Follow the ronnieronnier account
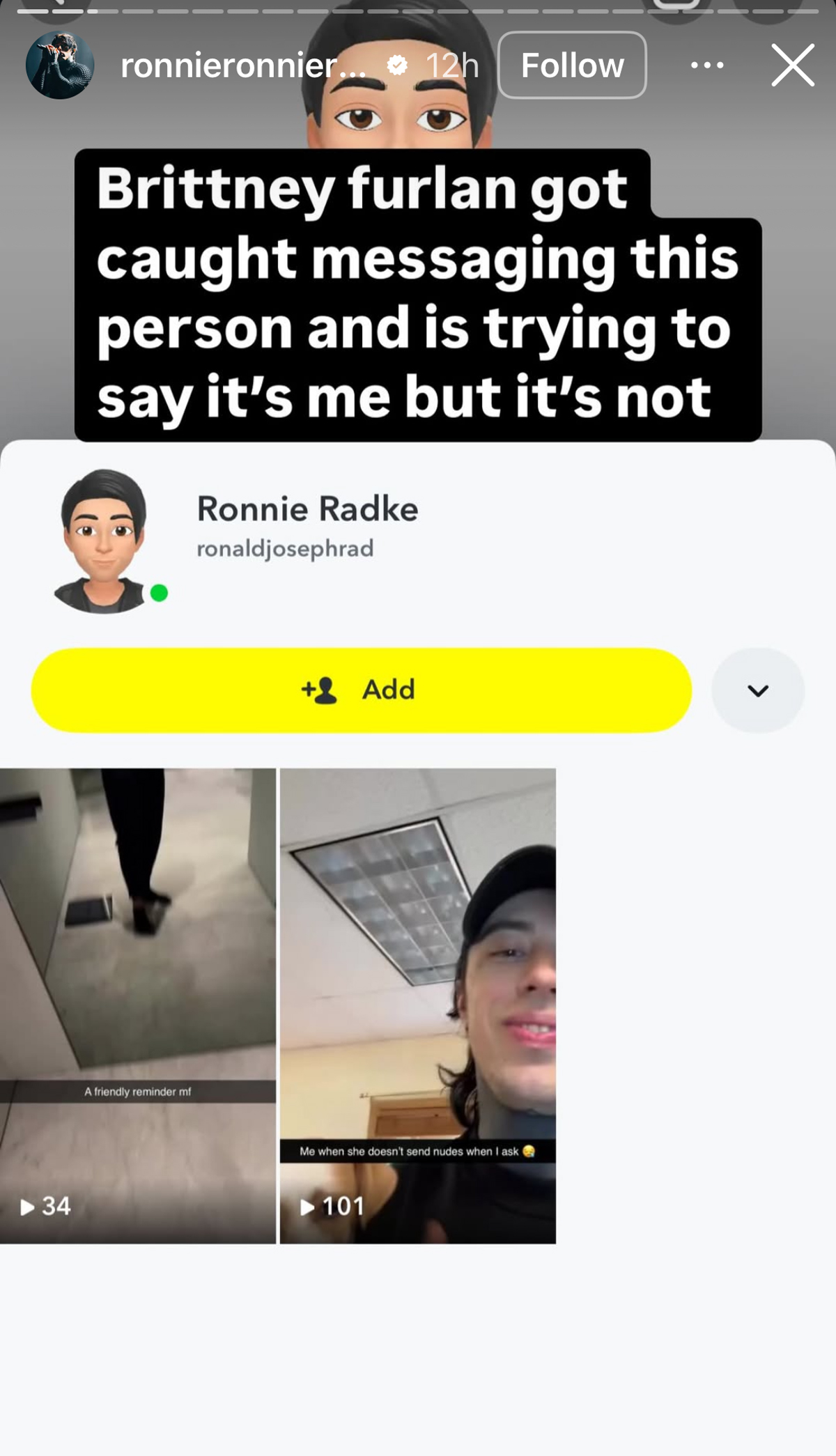 (x=572, y=65)
